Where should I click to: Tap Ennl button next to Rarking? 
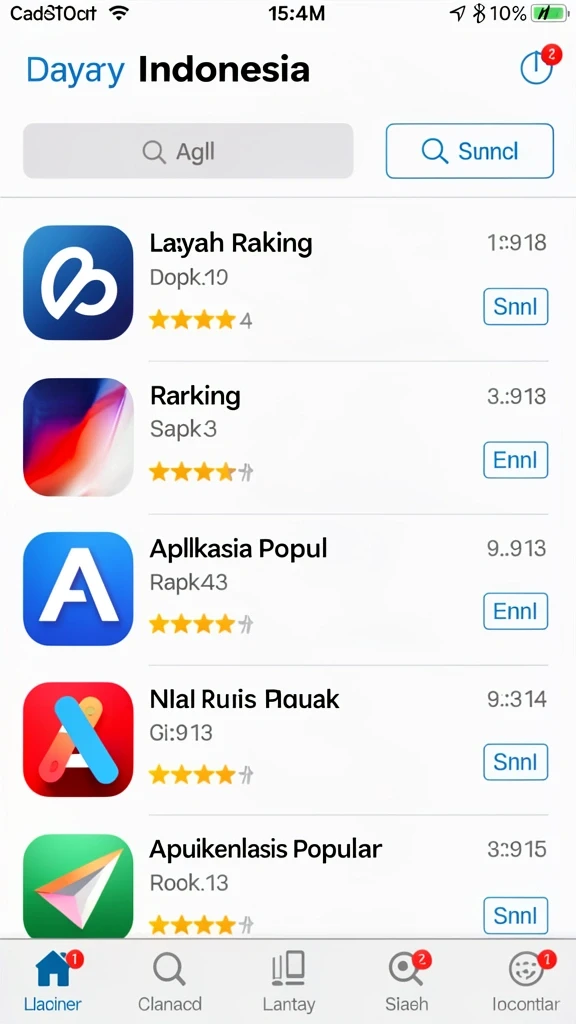(x=515, y=460)
